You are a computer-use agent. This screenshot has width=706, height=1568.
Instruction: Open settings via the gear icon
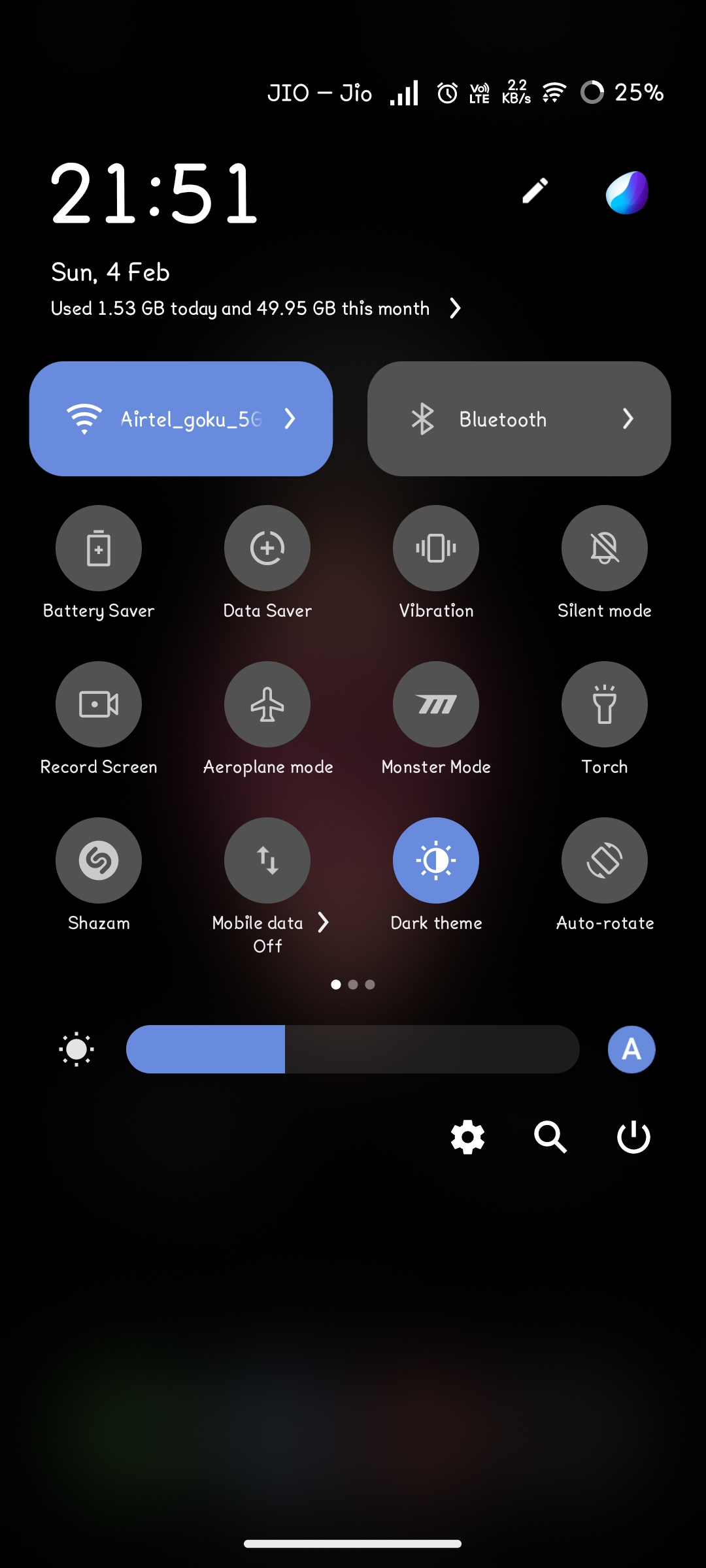[468, 1137]
